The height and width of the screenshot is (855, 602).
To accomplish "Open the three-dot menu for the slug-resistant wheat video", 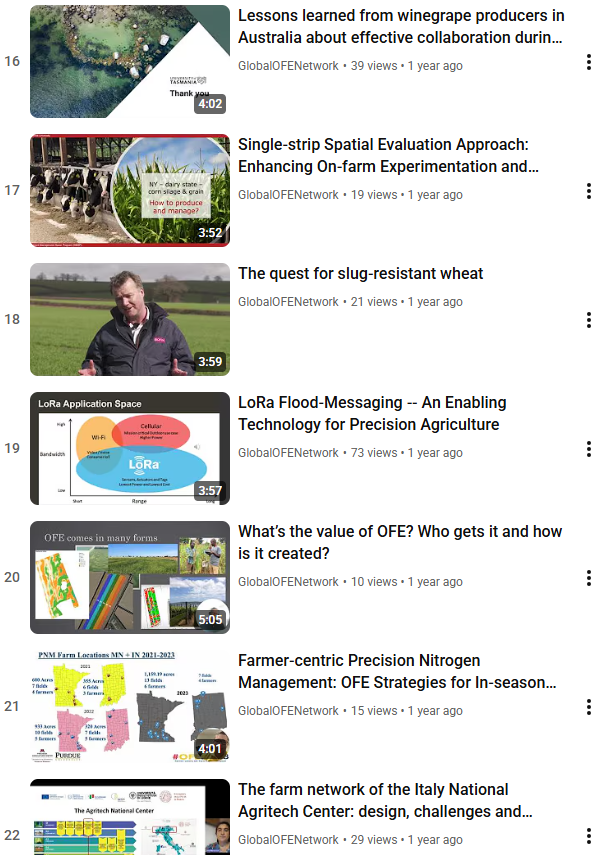I will tap(588, 320).
